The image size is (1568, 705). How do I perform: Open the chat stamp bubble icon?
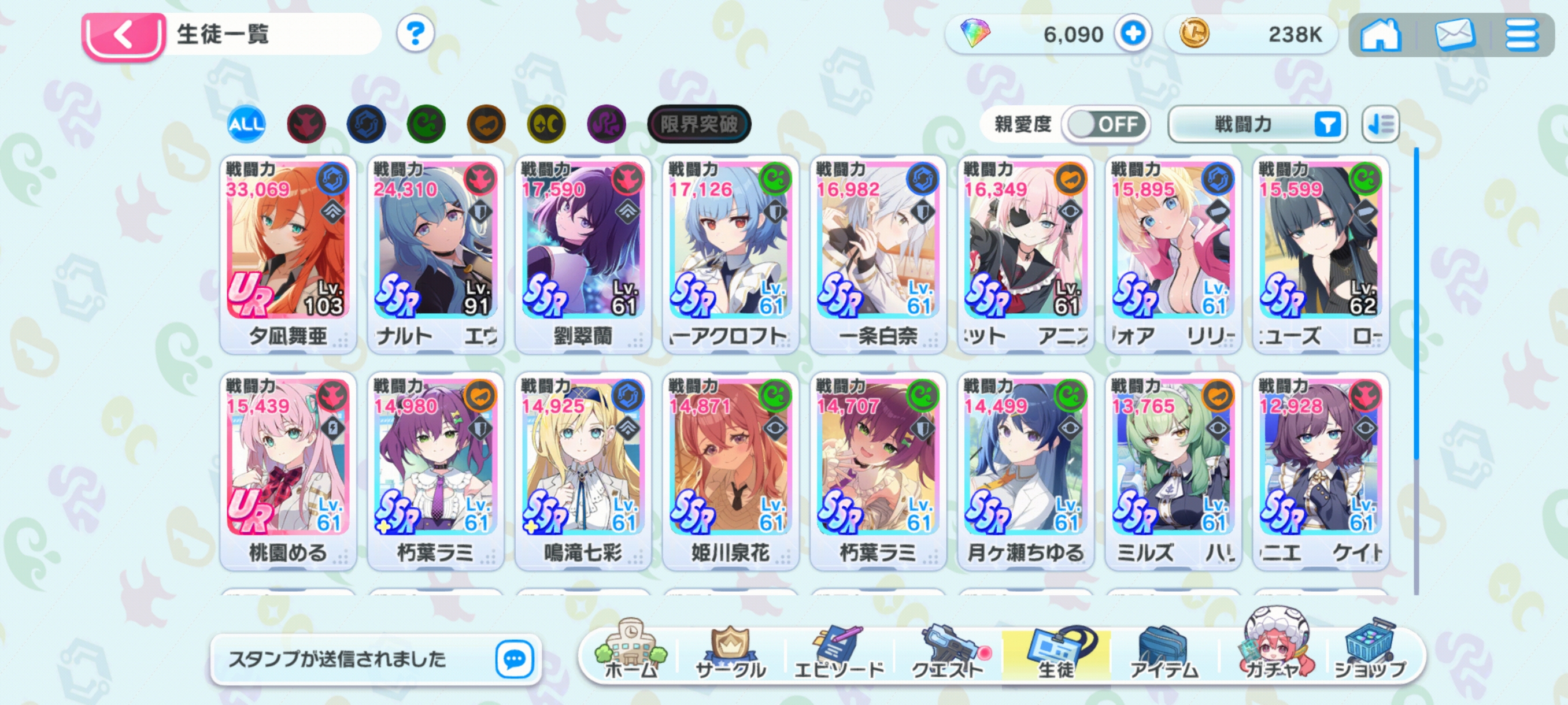tap(515, 659)
